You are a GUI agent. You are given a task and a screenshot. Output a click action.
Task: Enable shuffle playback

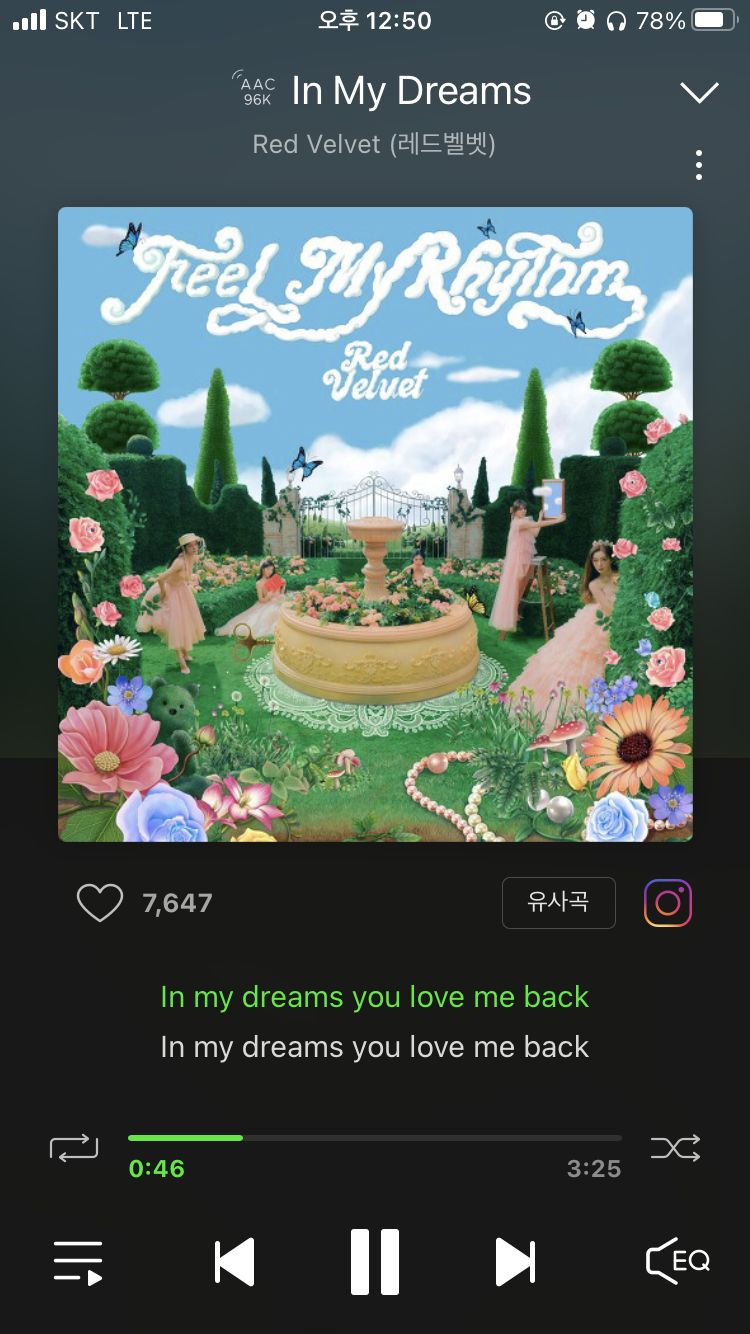pos(676,1147)
